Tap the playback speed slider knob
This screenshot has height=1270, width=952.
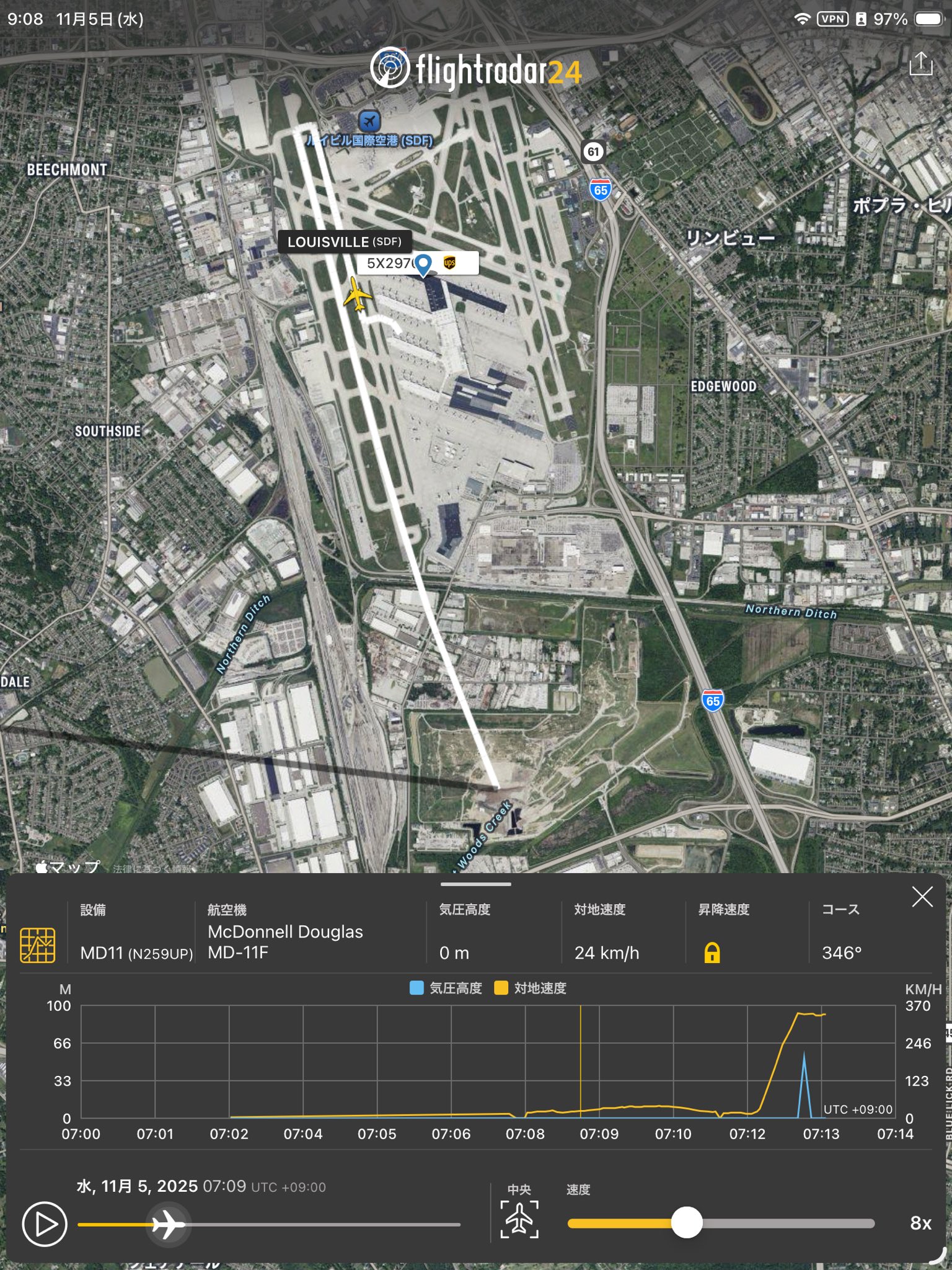click(x=687, y=1223)
